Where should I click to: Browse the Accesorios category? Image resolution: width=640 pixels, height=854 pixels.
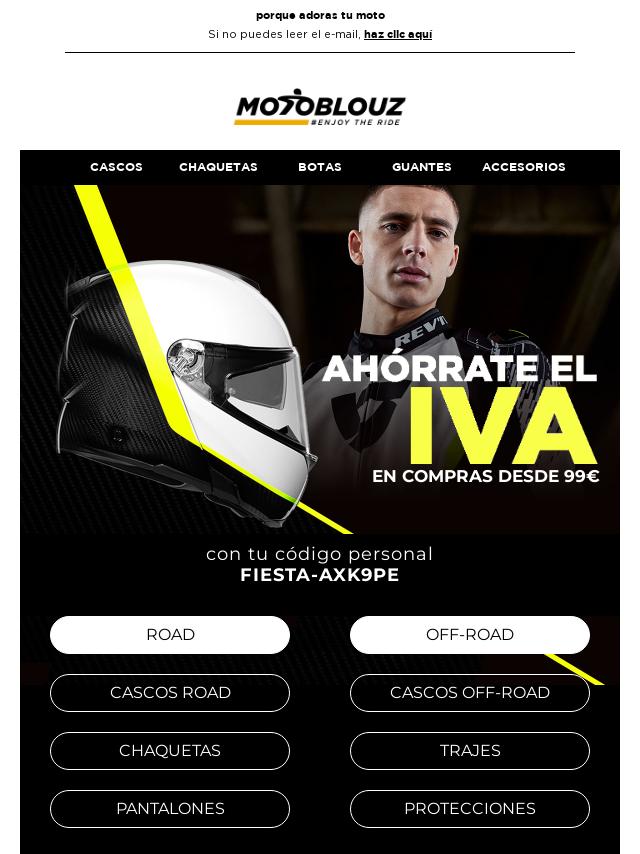tap(524, 167)
